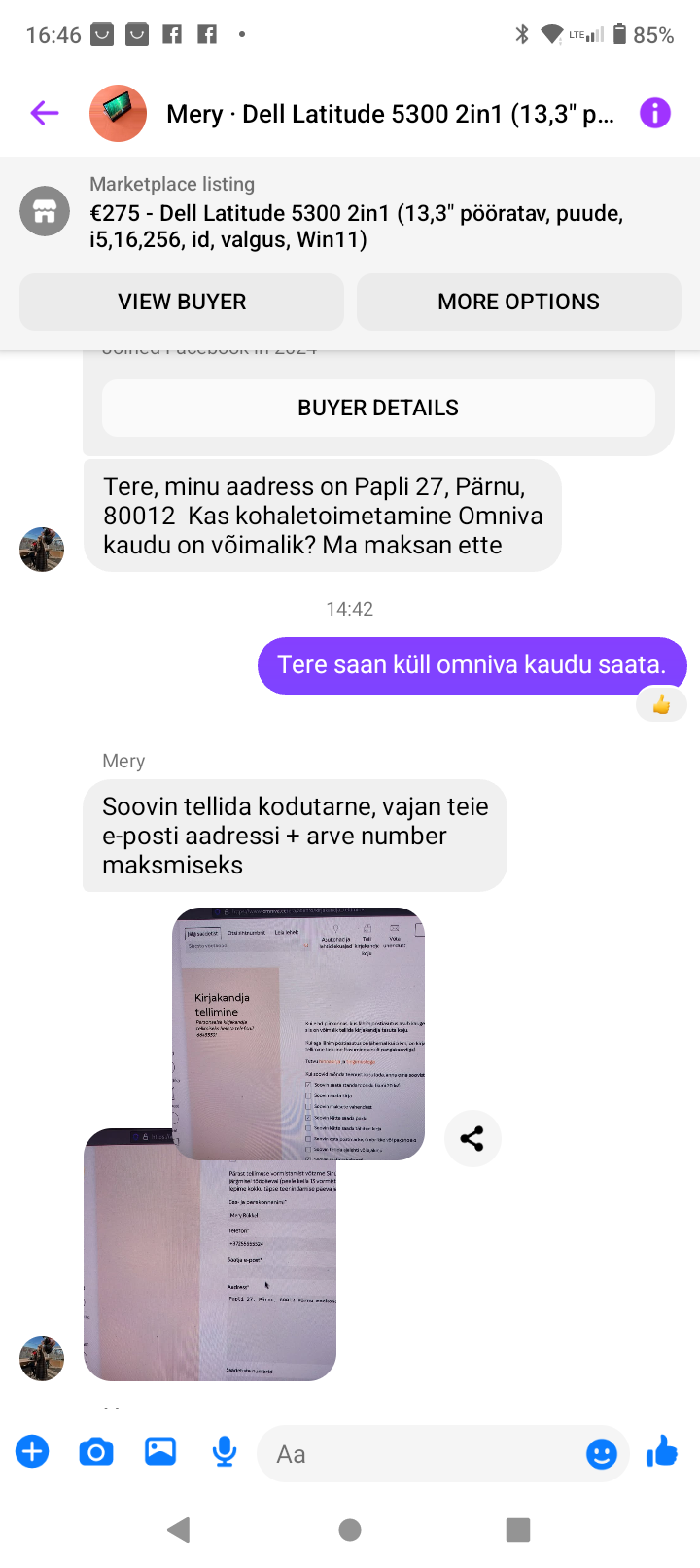700x1568 pixels.
Task: Open conversation info icon
Action: pyautogui.click(x=655, y=114)
